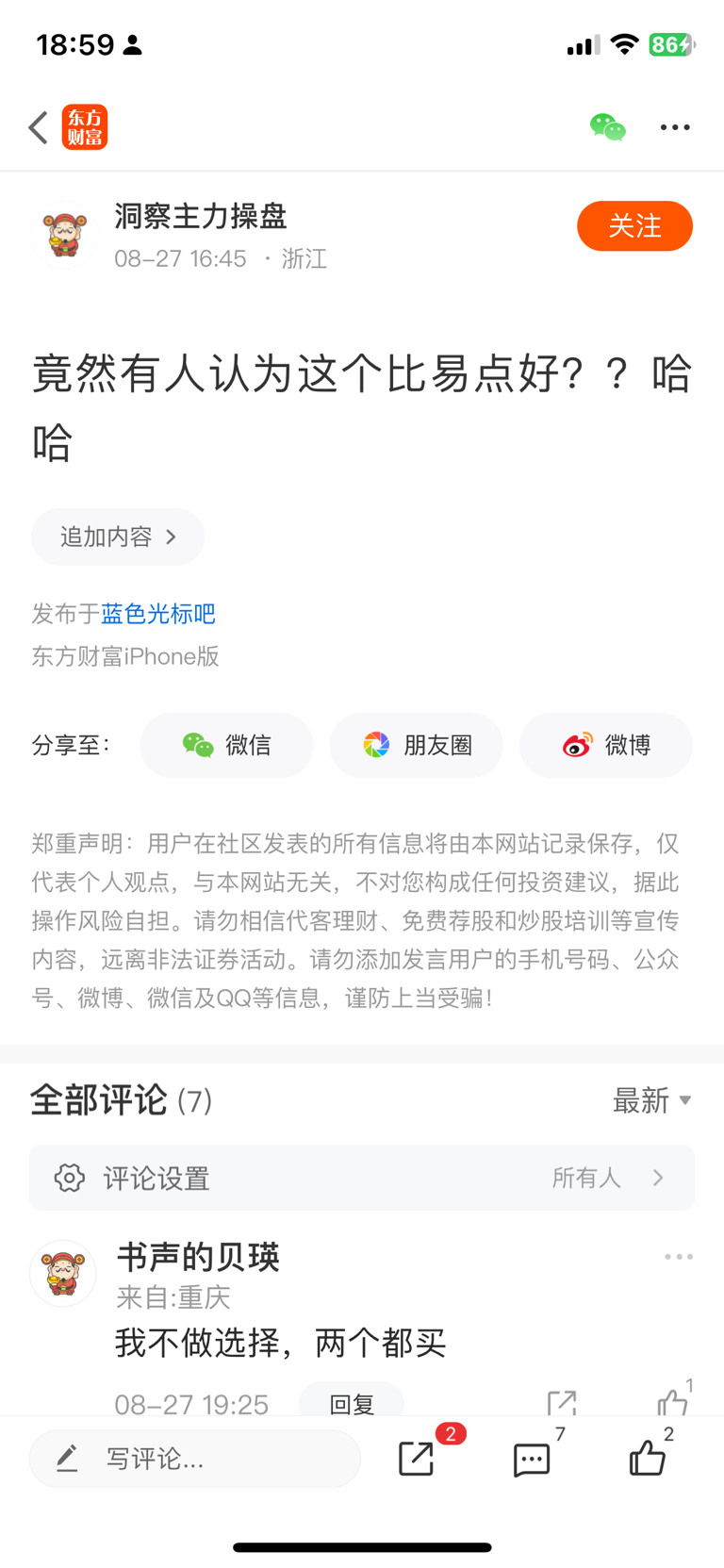The image size is (724, 1568).
Task: Open 洞察主力操盘's profile avatar
Action: tap(64, 235)
